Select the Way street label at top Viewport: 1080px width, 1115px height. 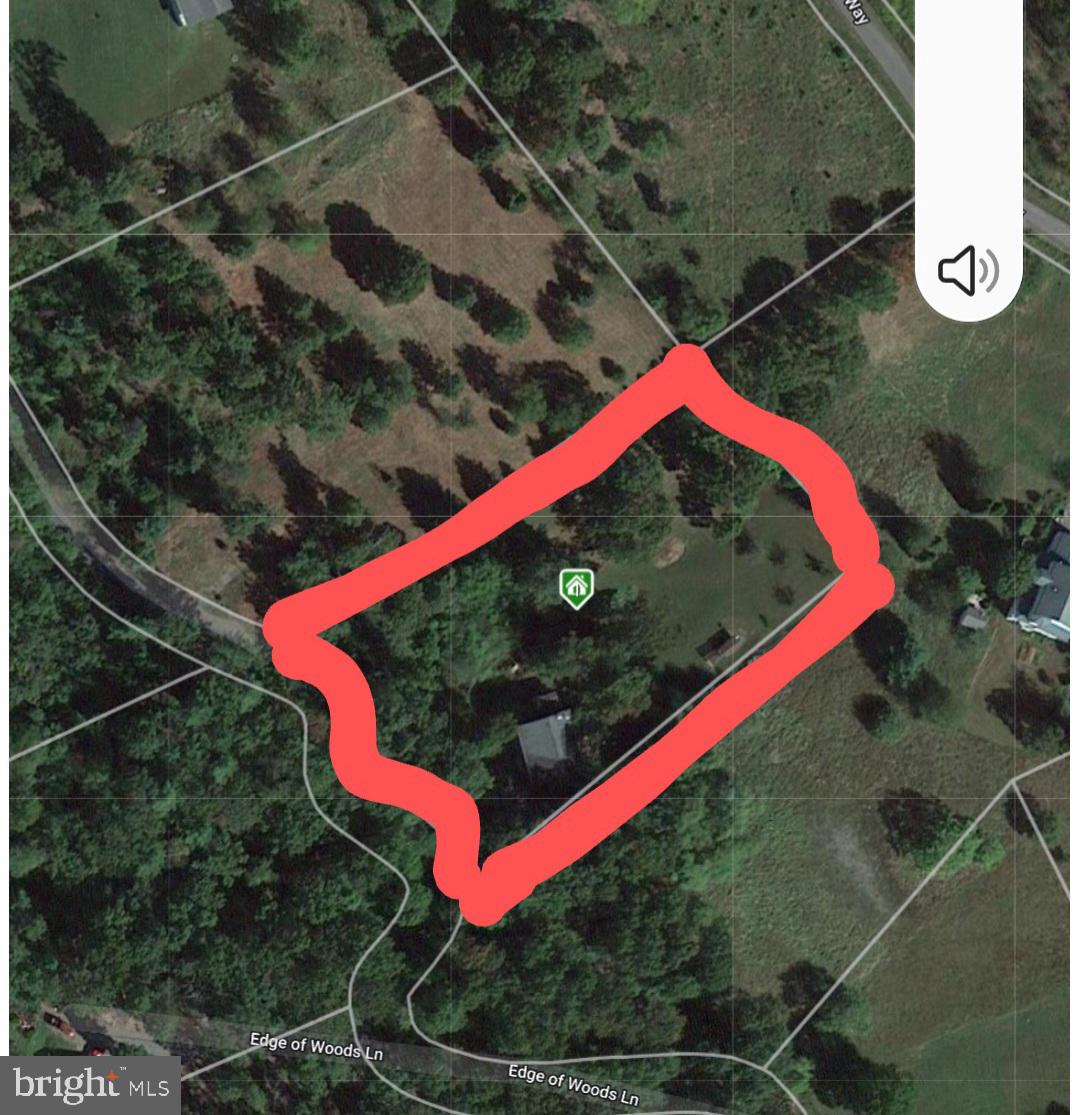coord(858,14)
